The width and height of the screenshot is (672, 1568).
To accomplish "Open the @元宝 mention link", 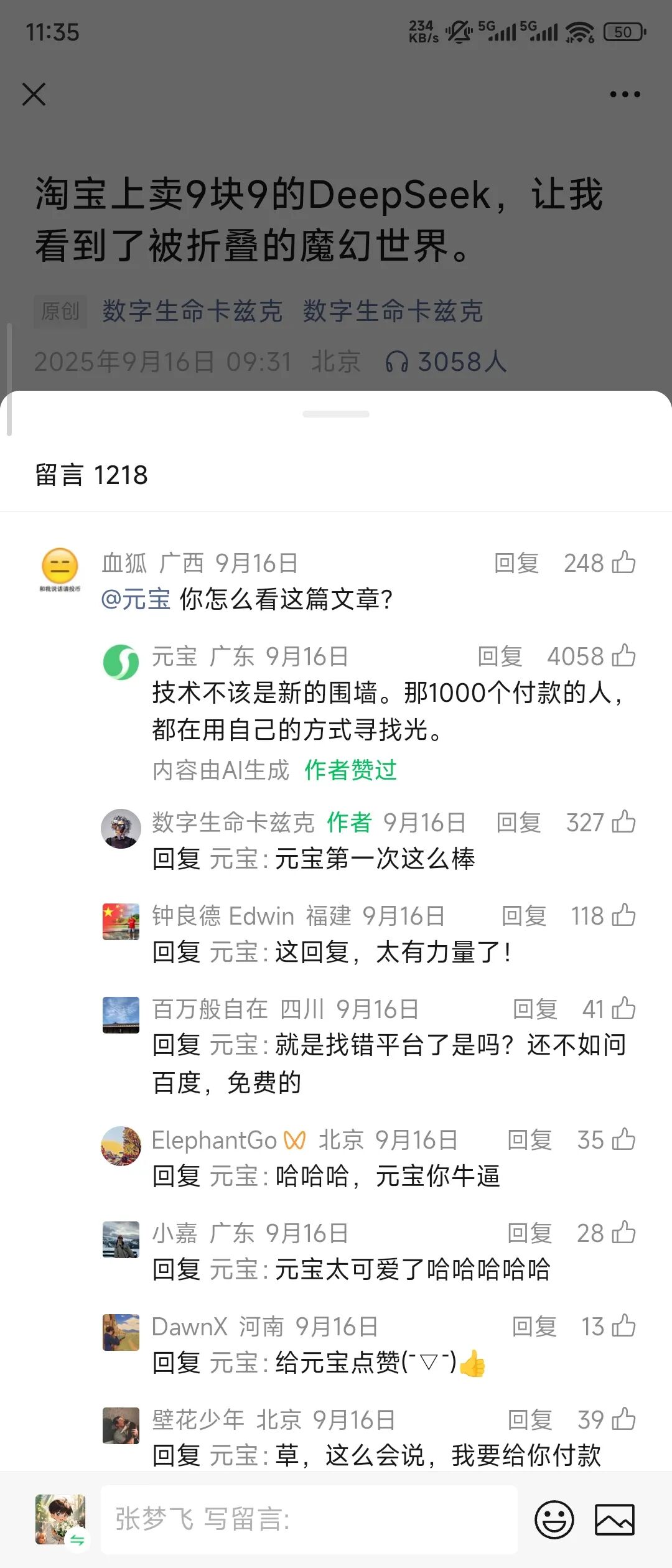I will click(136, 599).
